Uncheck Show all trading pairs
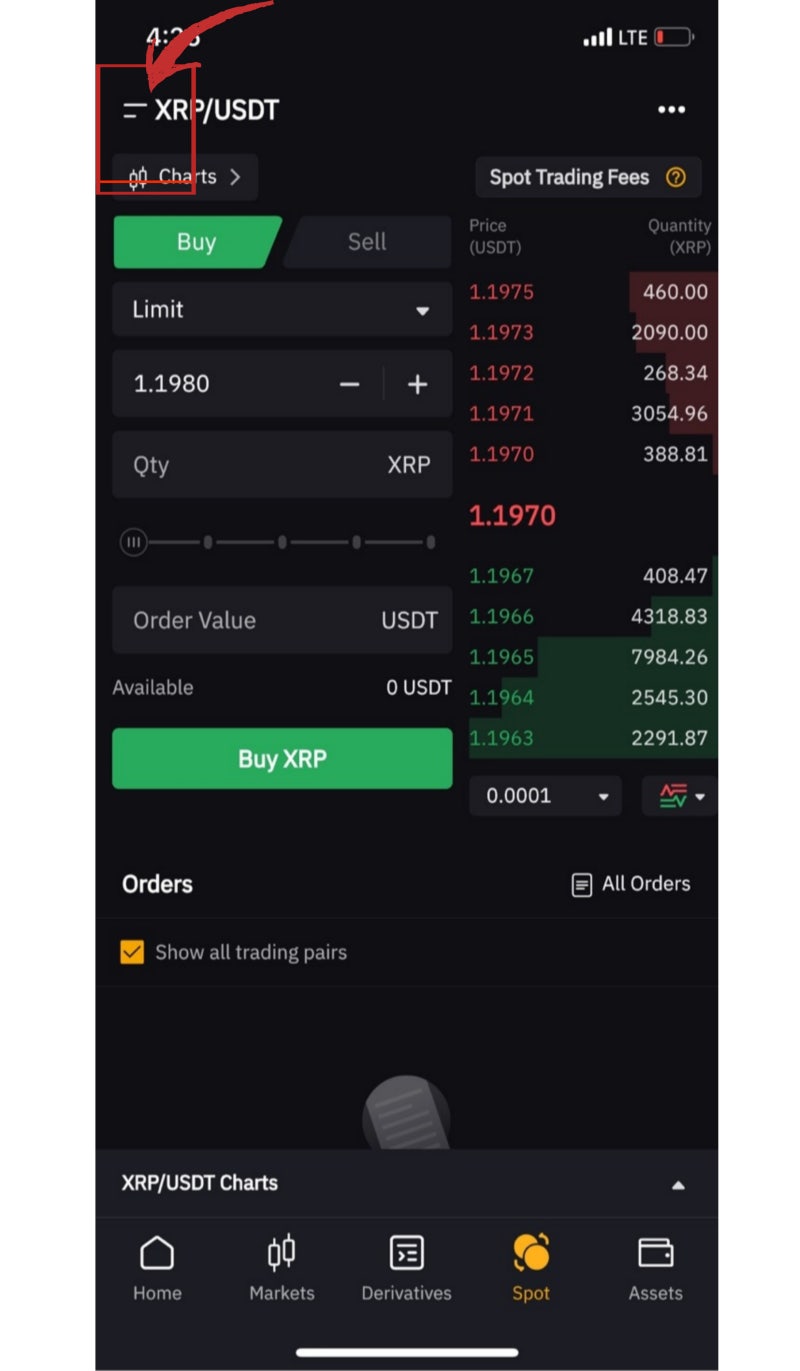Viewport: 800px width, 1371px height. 132,952
